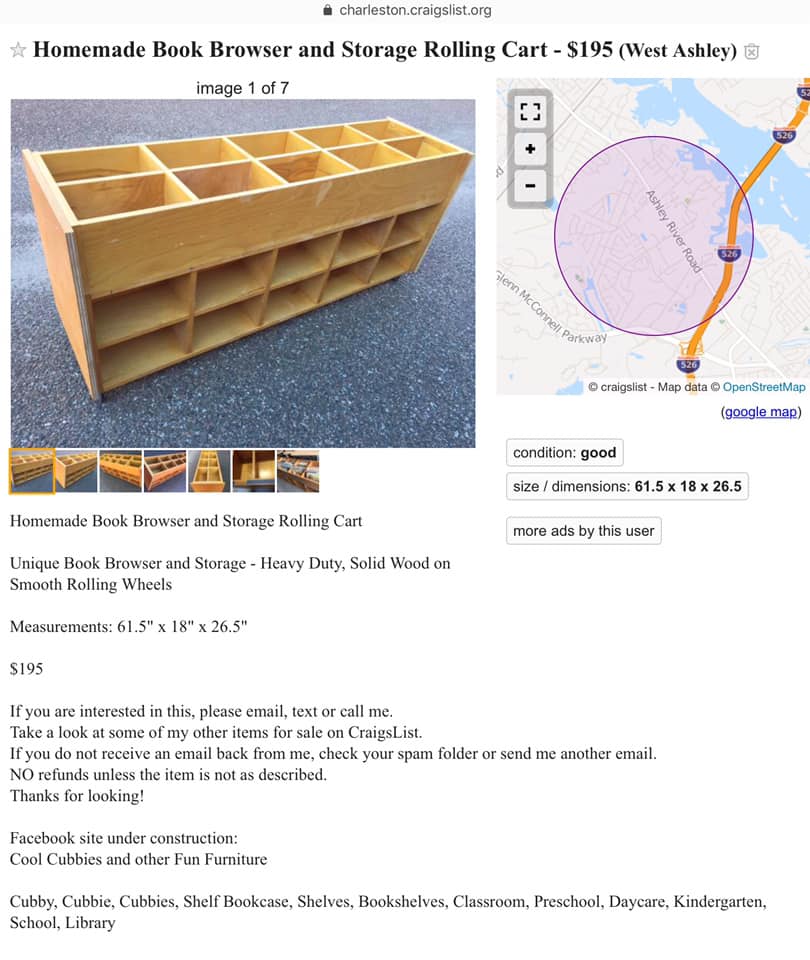The height and width of the screenshot is (960, 810).
Task: Tap the charleston.craigslist.org address bar
Action: [x=407, y=10]
